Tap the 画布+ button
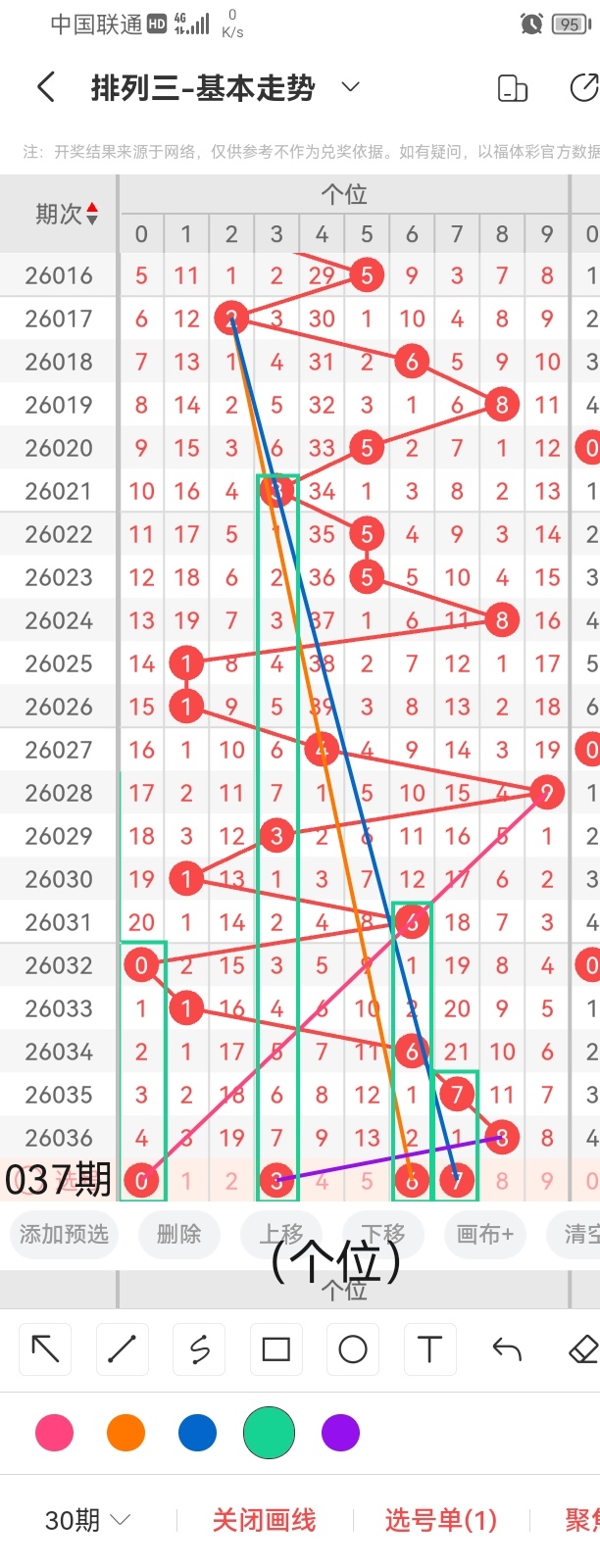This screenshot has height=1568, width=600. tap(484, 1234)
